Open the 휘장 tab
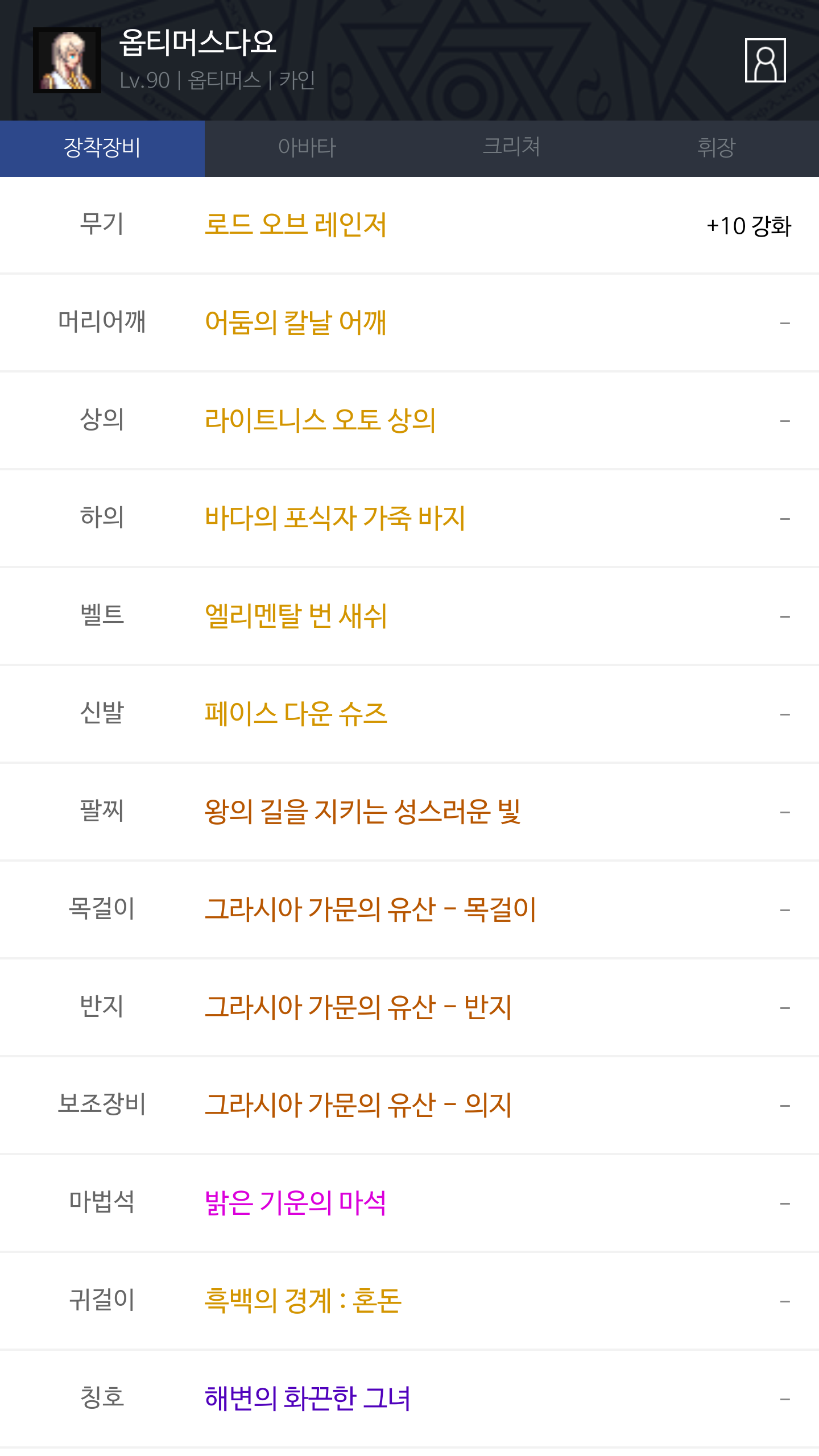Image resolution: width=819 pixels, height=1456 pixels. (x=717, y=148)
